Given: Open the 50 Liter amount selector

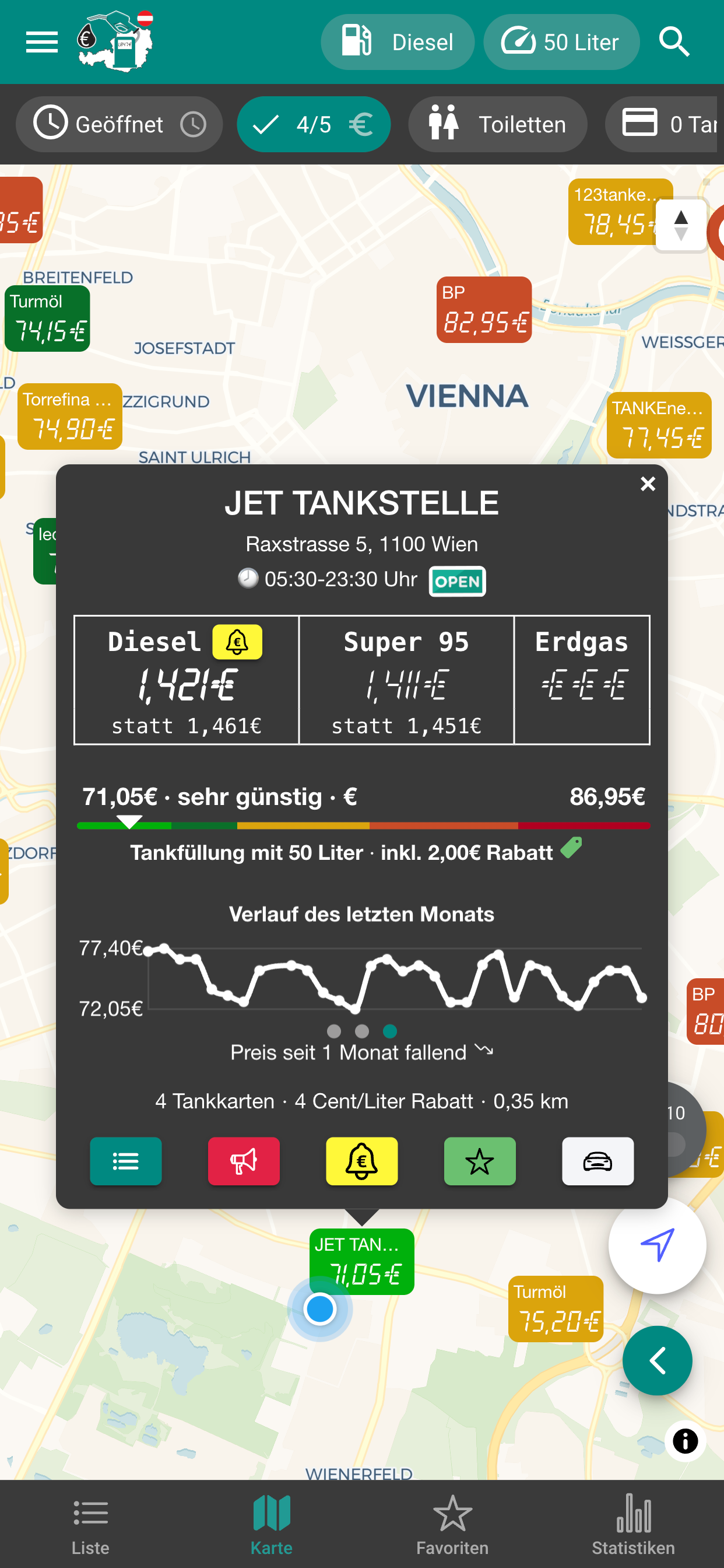Looking at the screenshot, I should coord(561,41).
